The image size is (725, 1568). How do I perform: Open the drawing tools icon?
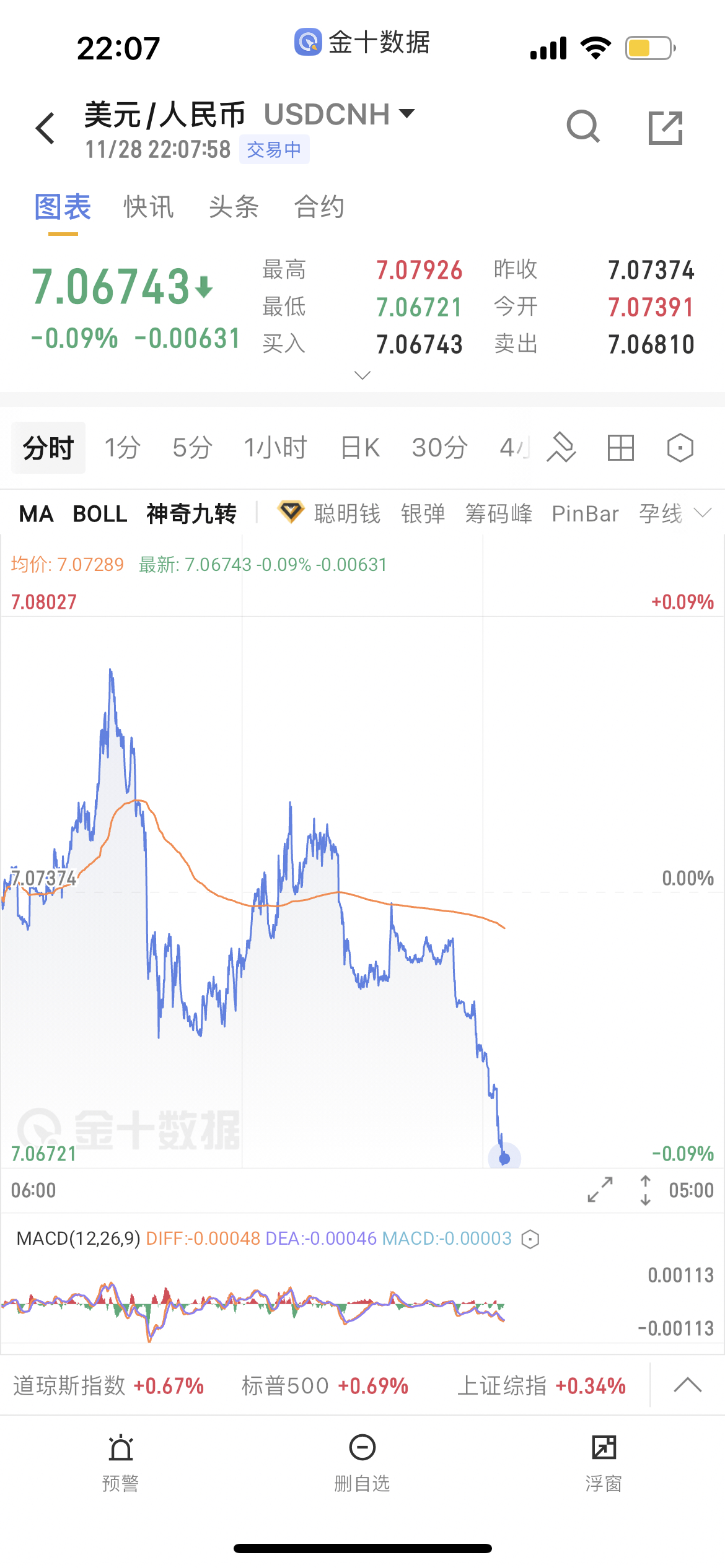[560, 447]
